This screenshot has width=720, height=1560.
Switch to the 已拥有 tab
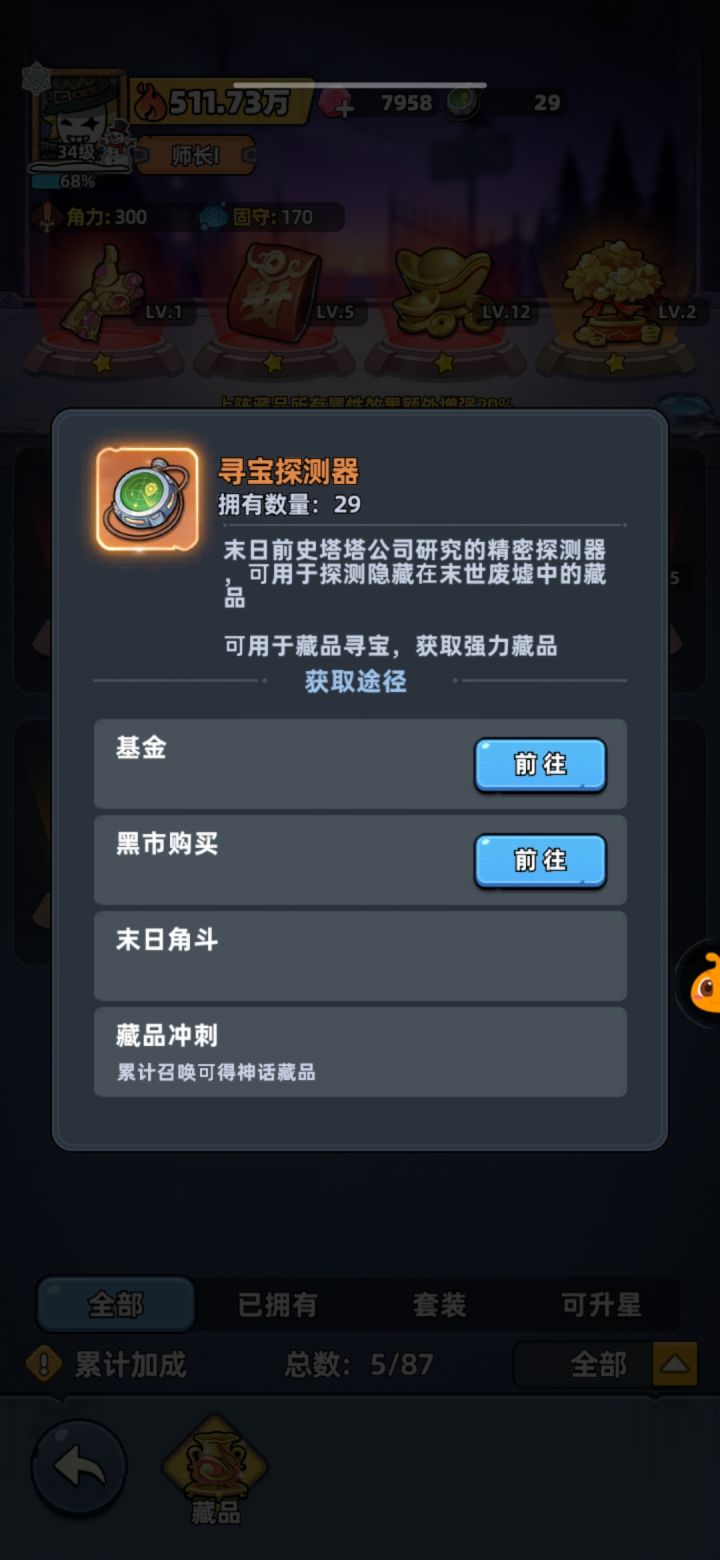[277, 1306]
